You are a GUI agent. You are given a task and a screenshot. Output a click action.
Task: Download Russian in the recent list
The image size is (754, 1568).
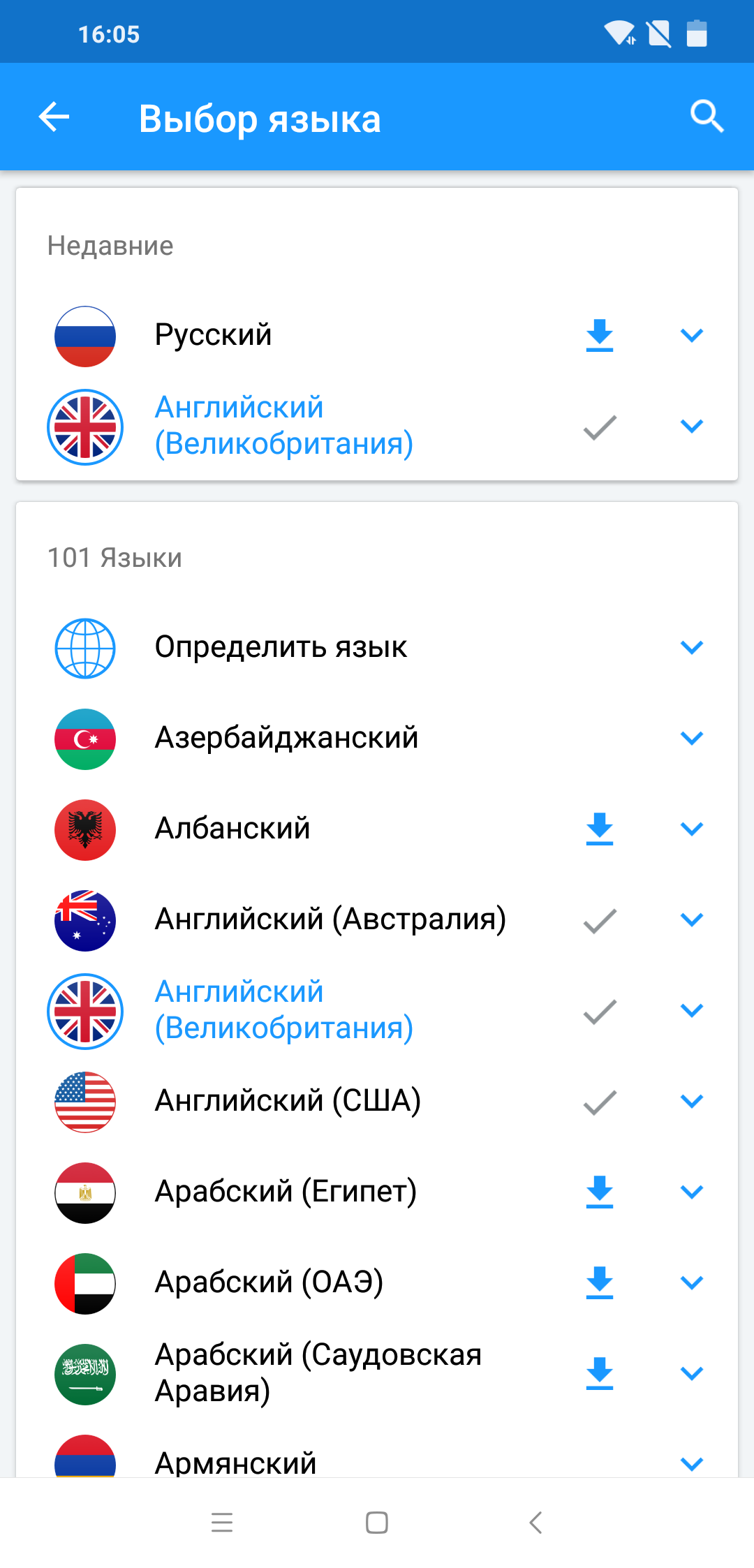600,335
